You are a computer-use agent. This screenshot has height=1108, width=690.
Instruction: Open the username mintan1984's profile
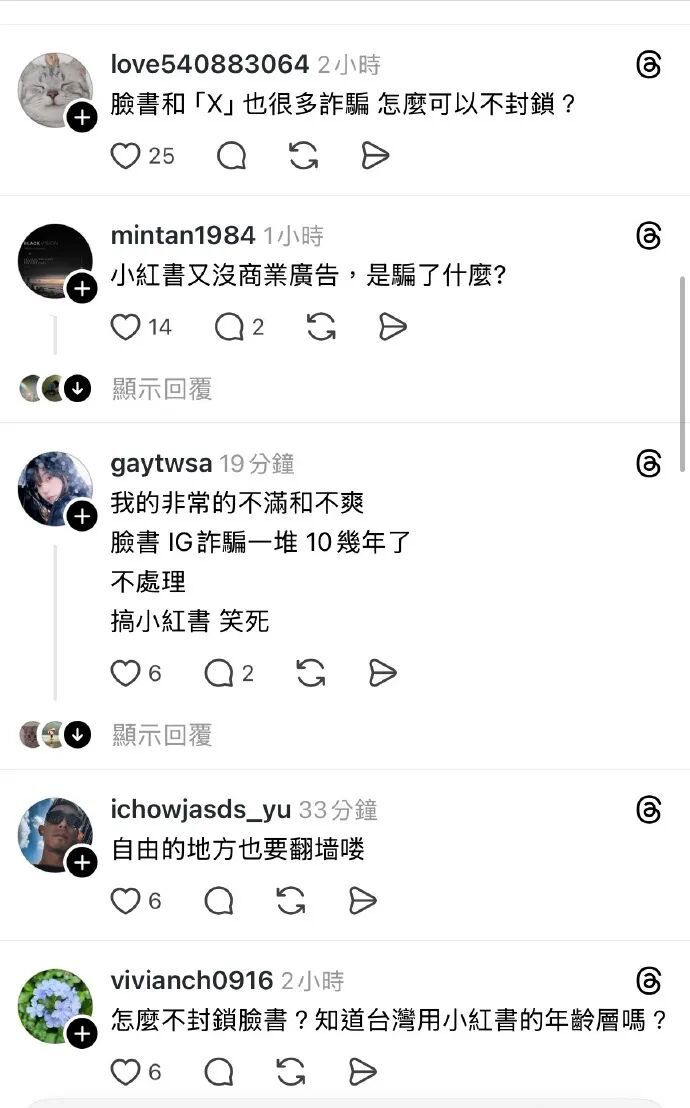coord(183,236)
